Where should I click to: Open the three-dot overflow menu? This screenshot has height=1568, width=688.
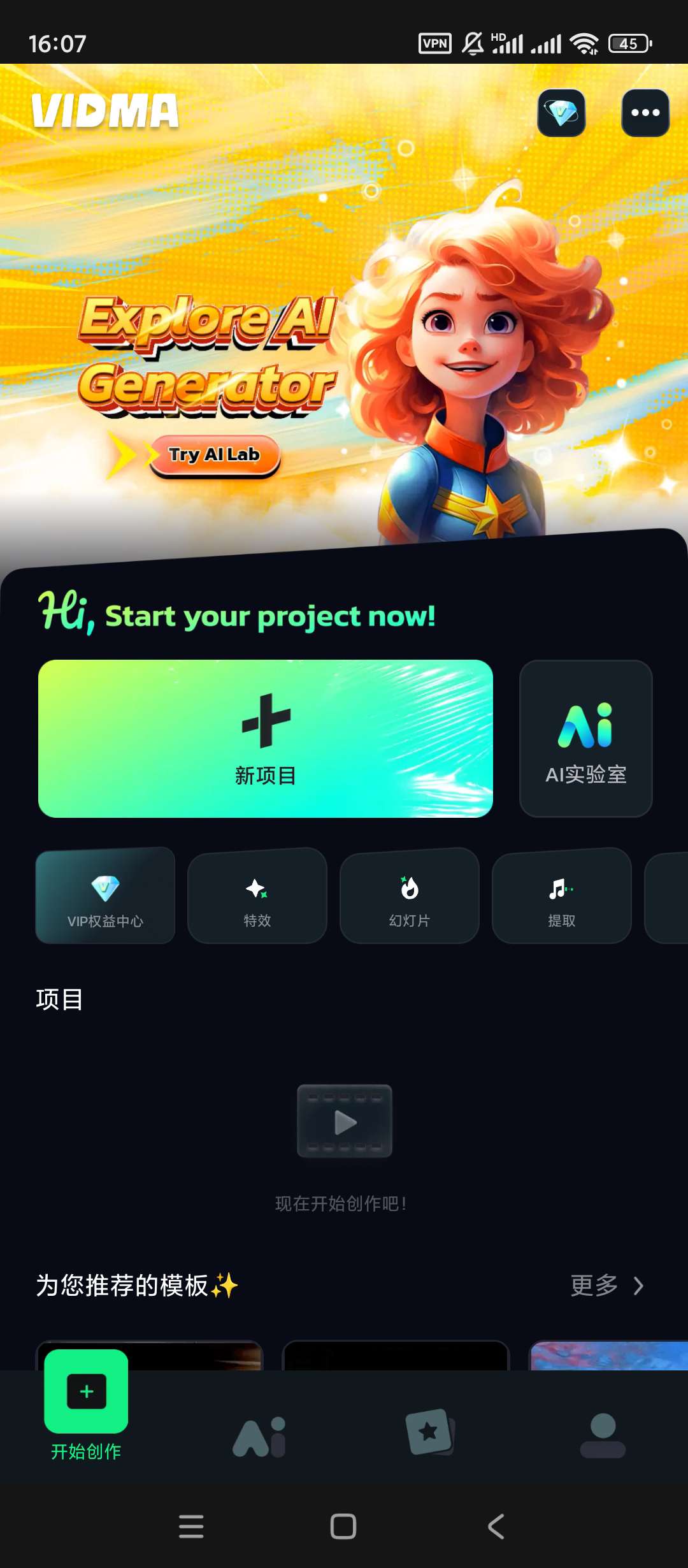click(645, 113)
